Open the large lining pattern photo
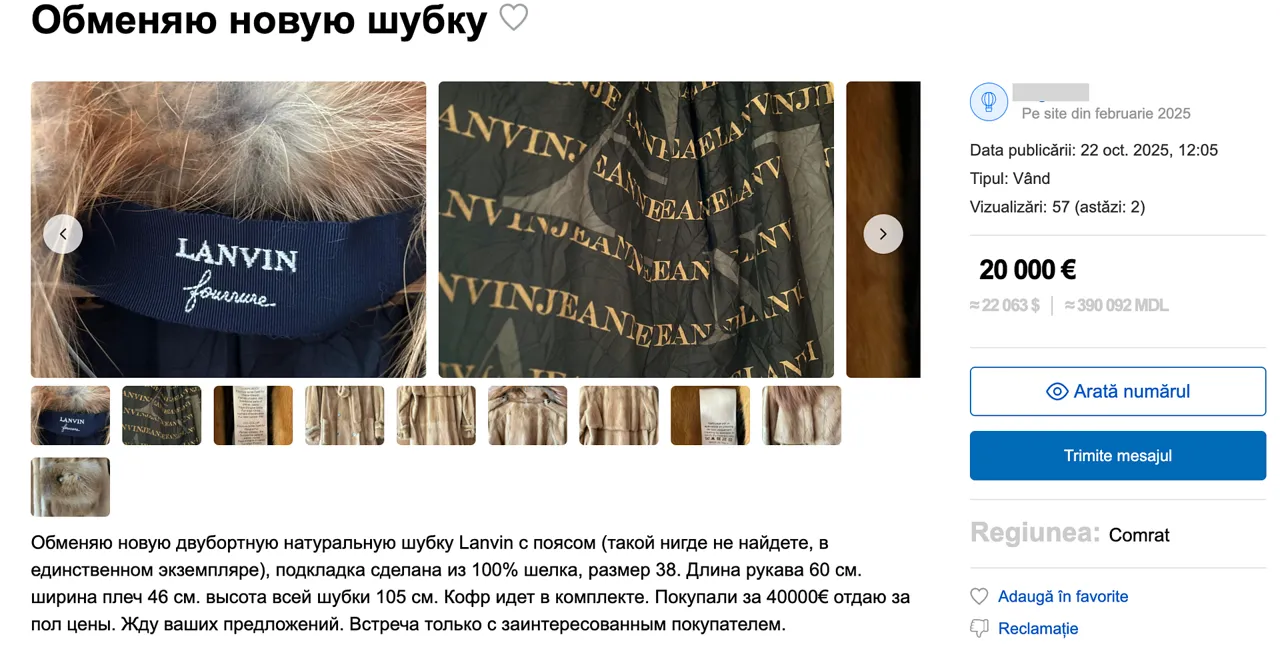Image resolution: width=1280 pixels, height=647 pixels. [x=636, y=230]
